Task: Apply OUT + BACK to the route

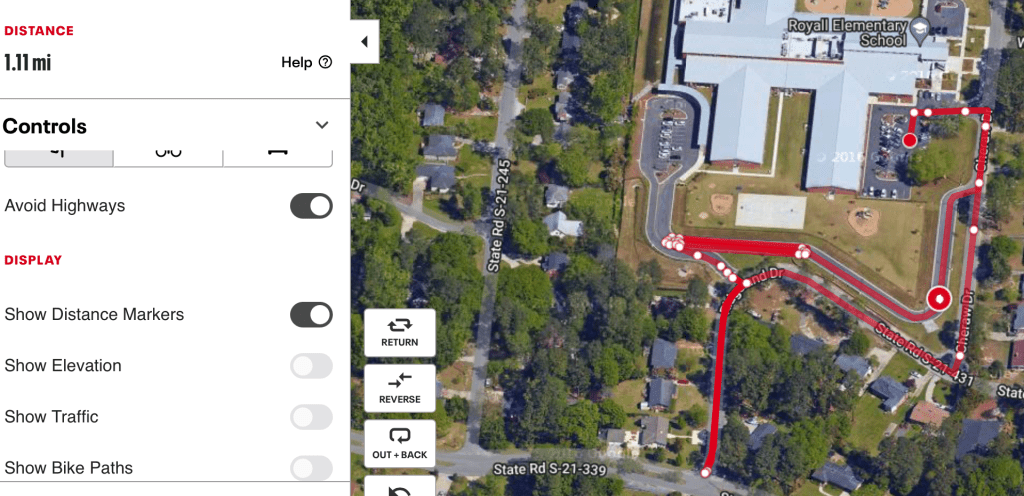Action: pos(399,444)
